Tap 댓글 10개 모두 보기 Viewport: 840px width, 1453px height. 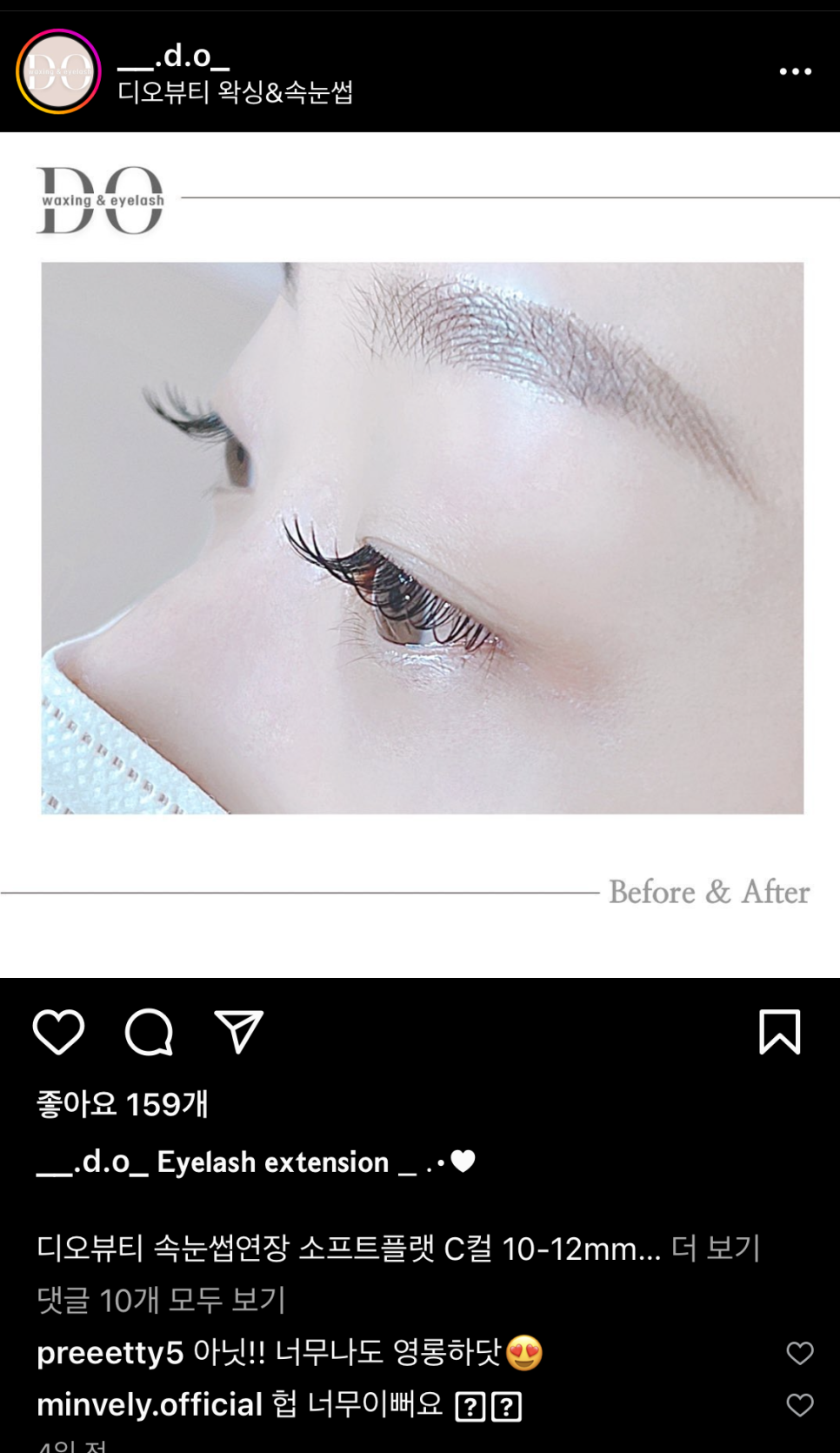162,1300
